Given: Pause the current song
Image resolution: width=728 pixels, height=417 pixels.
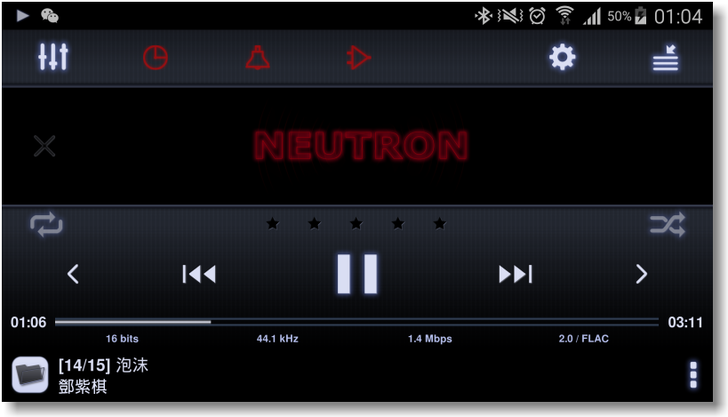Looking at the screenshot, I should pyautogui.click(x=357, y=273).
